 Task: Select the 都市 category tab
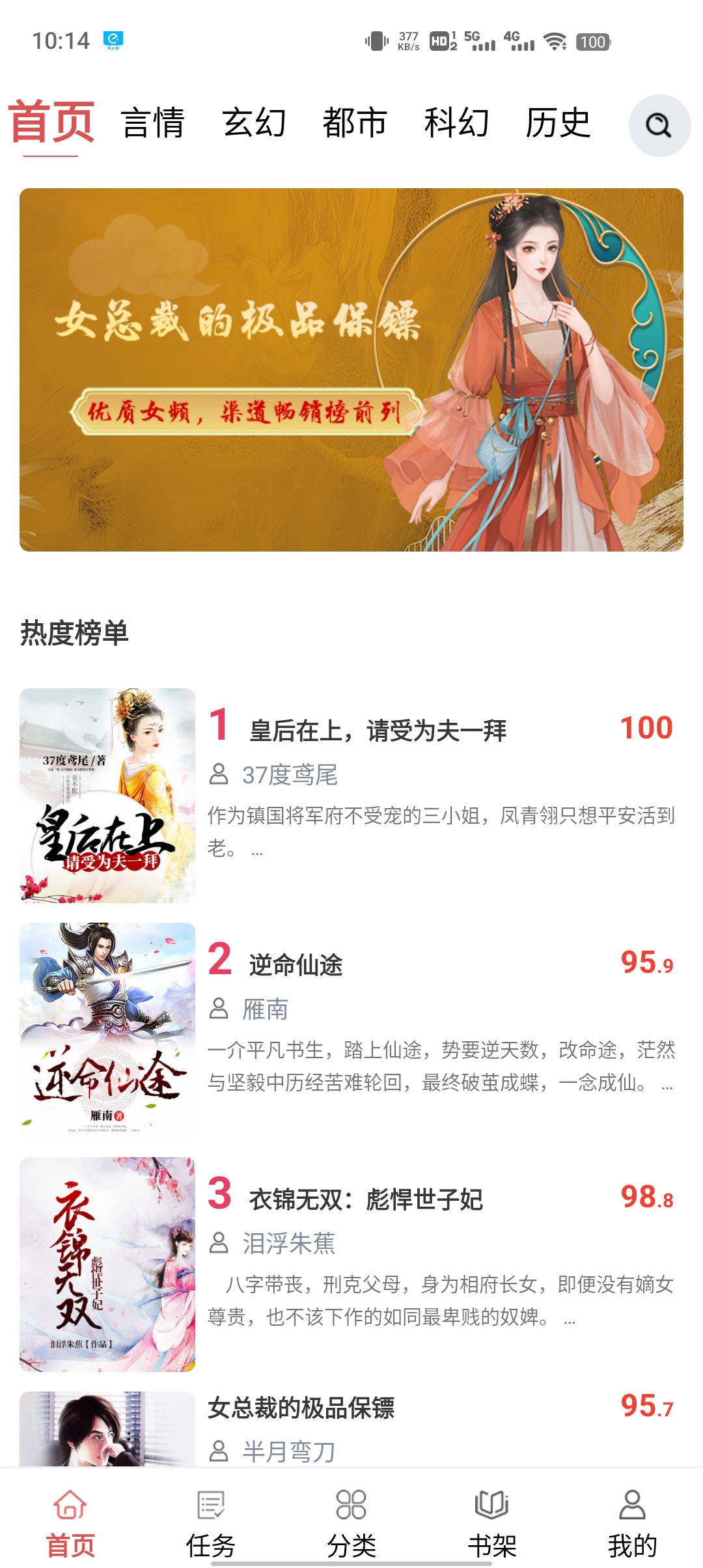[x=355, y=123]
